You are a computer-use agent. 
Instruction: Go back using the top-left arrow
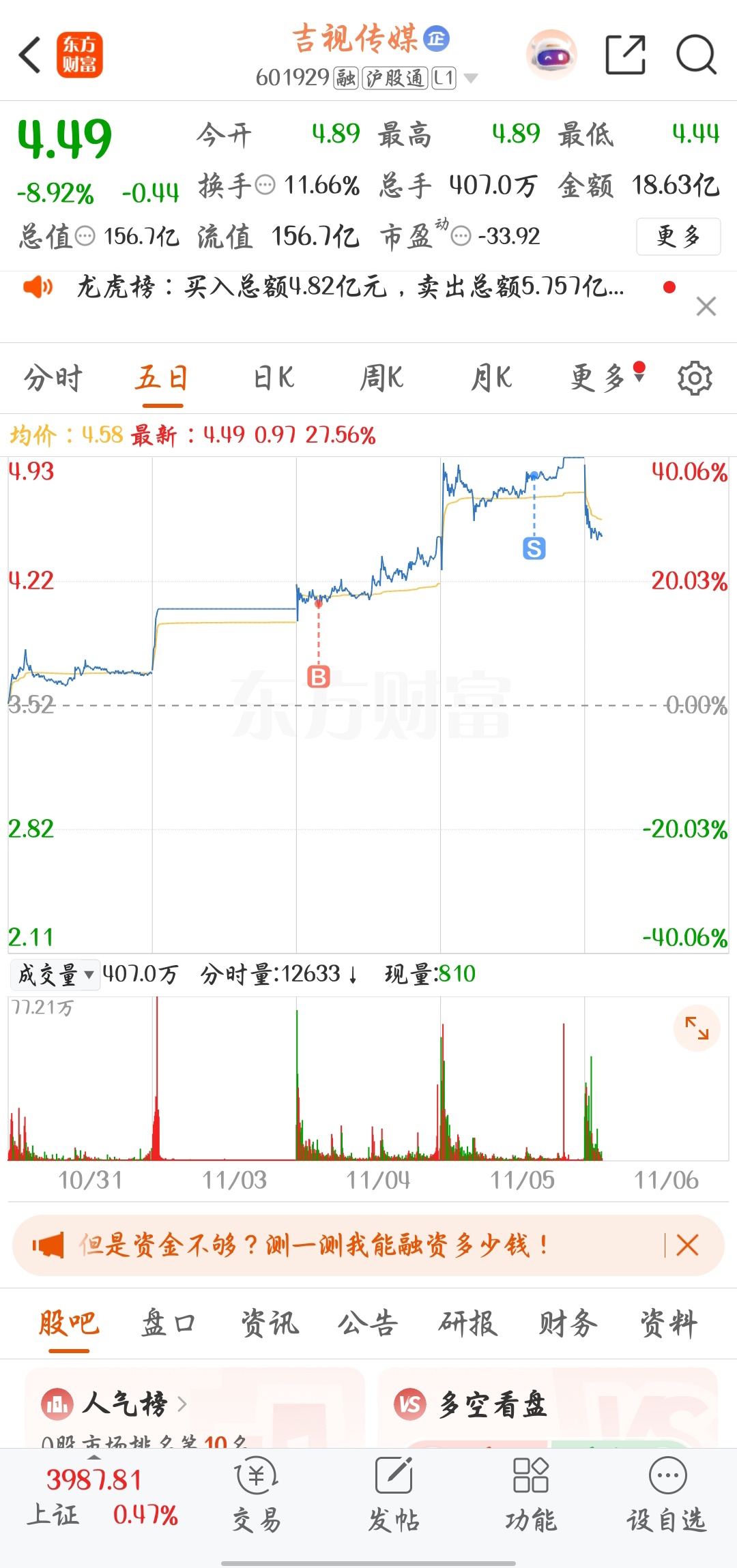click(x=30, y=55)
